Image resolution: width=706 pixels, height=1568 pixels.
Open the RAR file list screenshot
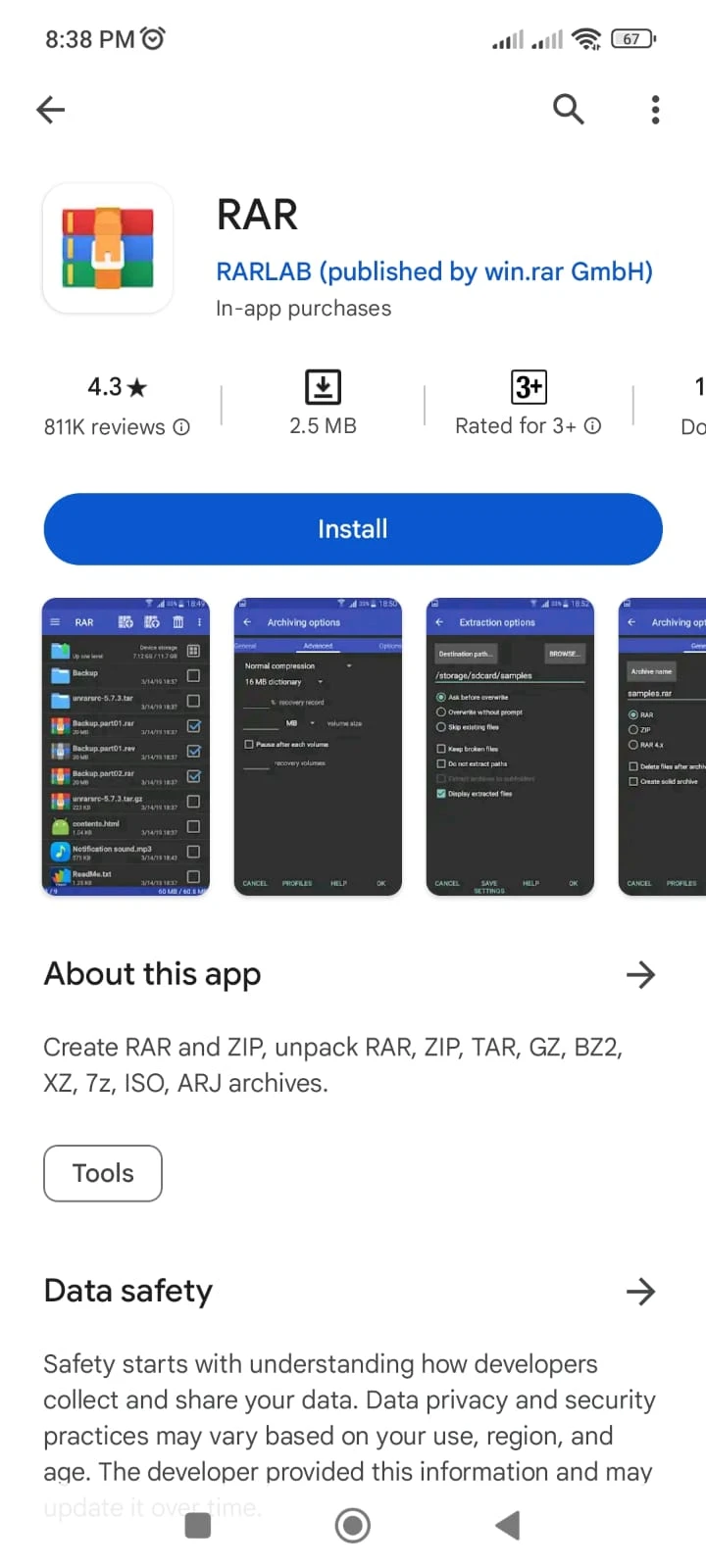pyautogui.click(x=126, y=747)
